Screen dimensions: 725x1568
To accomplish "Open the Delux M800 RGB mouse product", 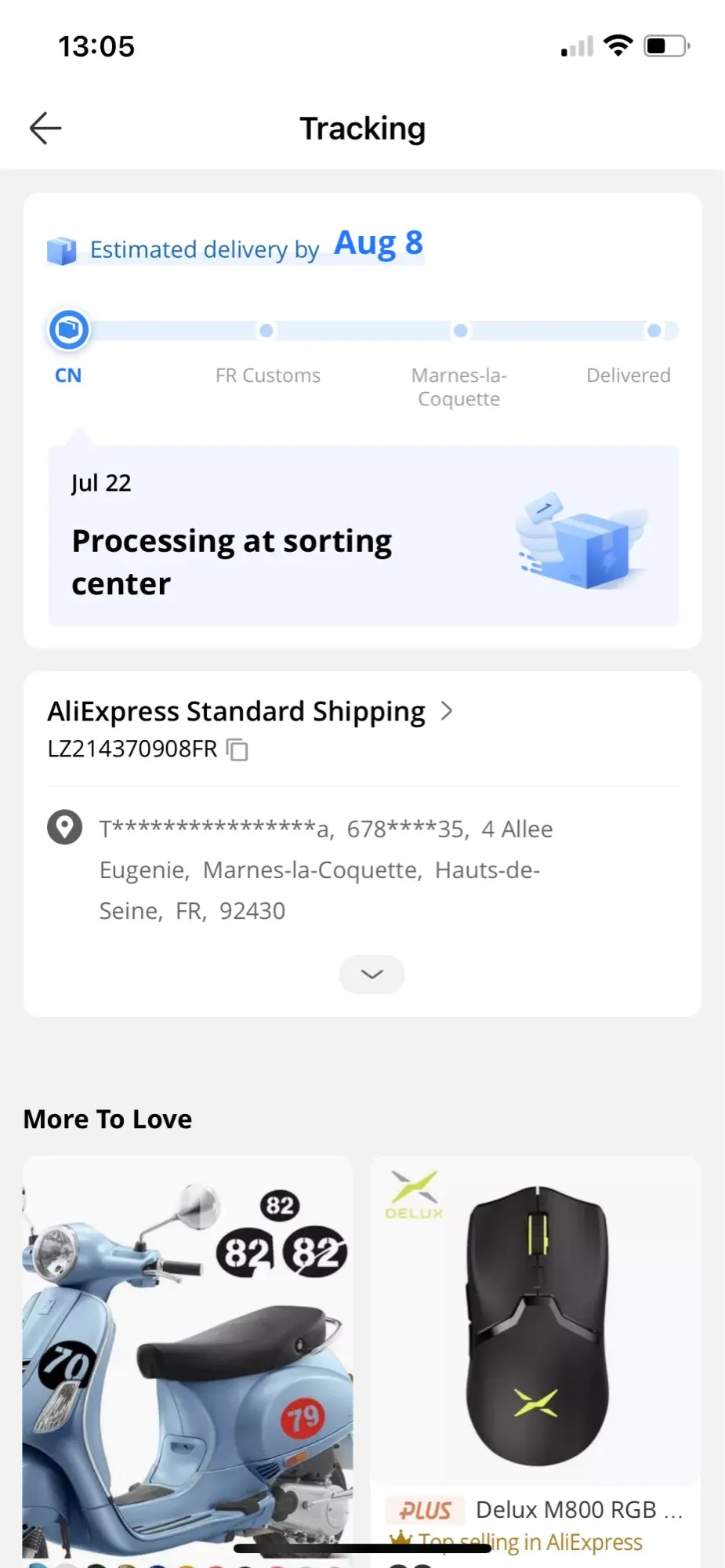I will (535, 1359).
